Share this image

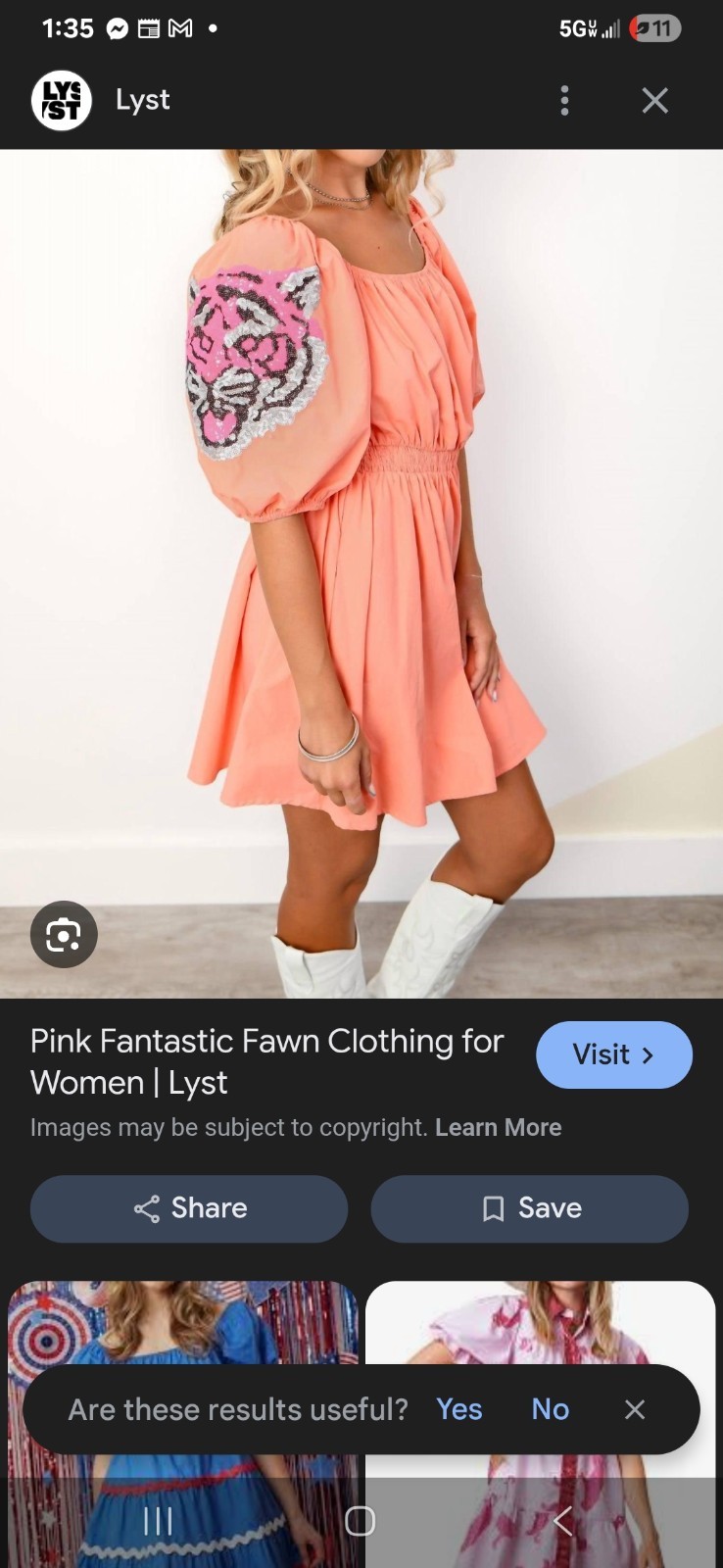189,1208
